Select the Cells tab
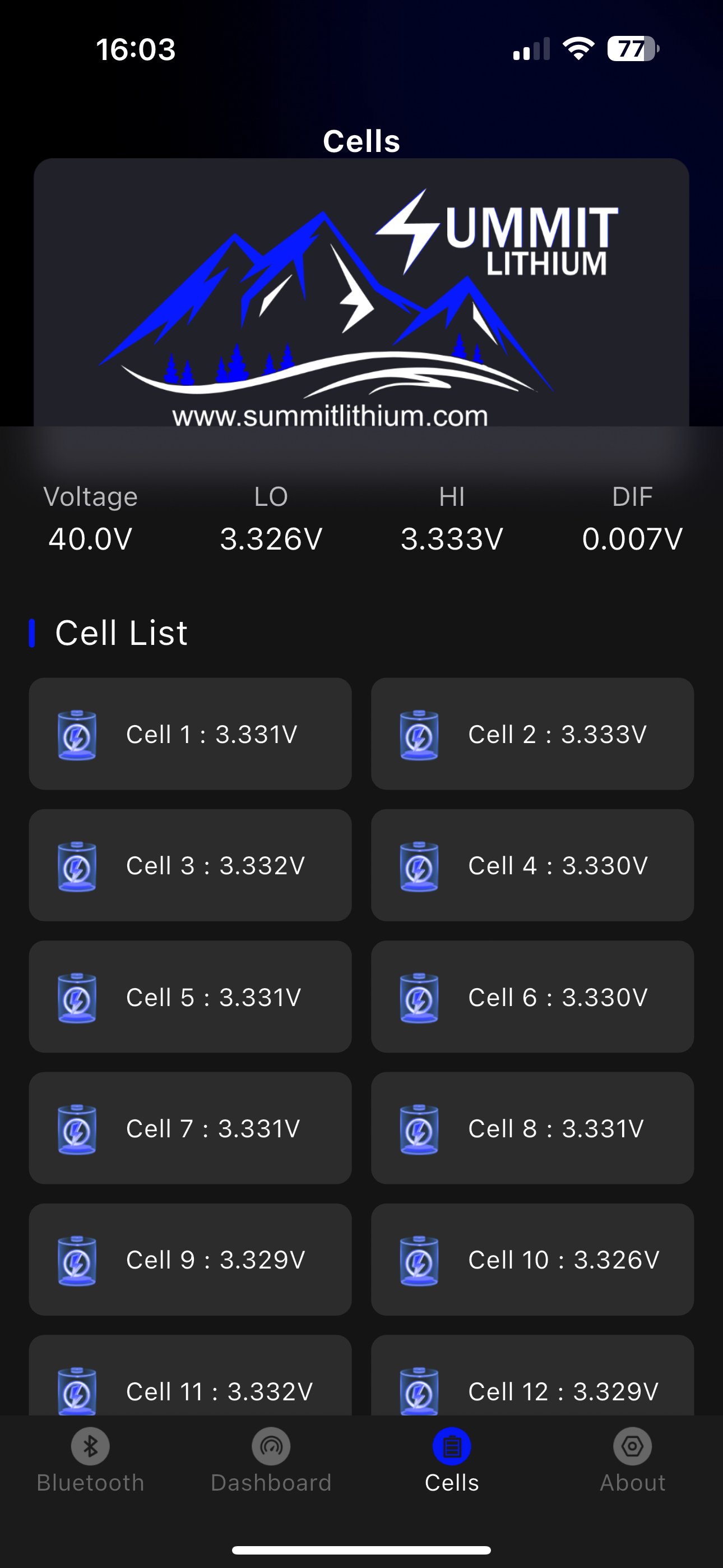This screenshot has width=723, height=1568. (452, 1460)
